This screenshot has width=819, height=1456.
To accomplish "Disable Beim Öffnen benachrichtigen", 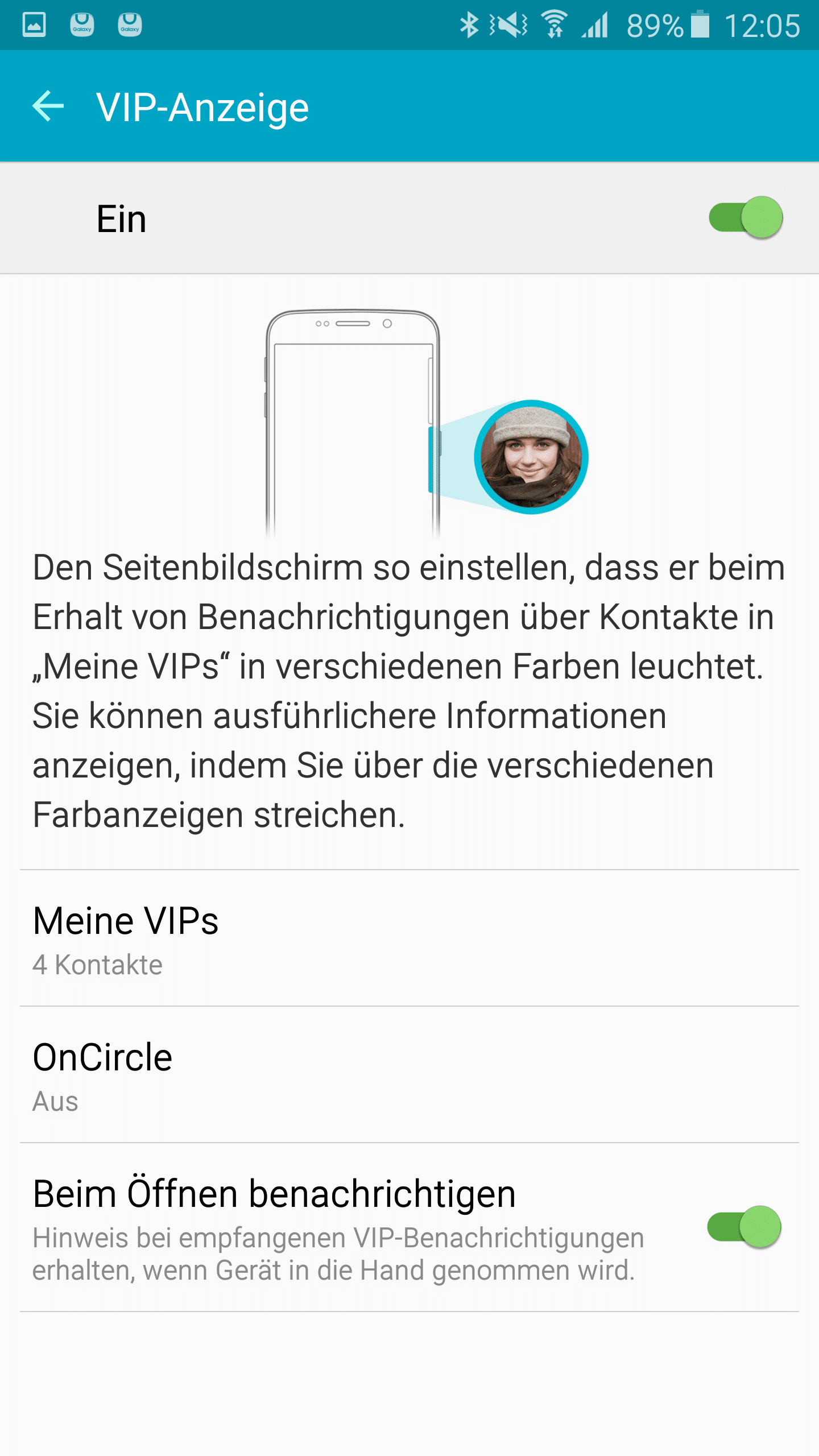I will click(744, 1227).
